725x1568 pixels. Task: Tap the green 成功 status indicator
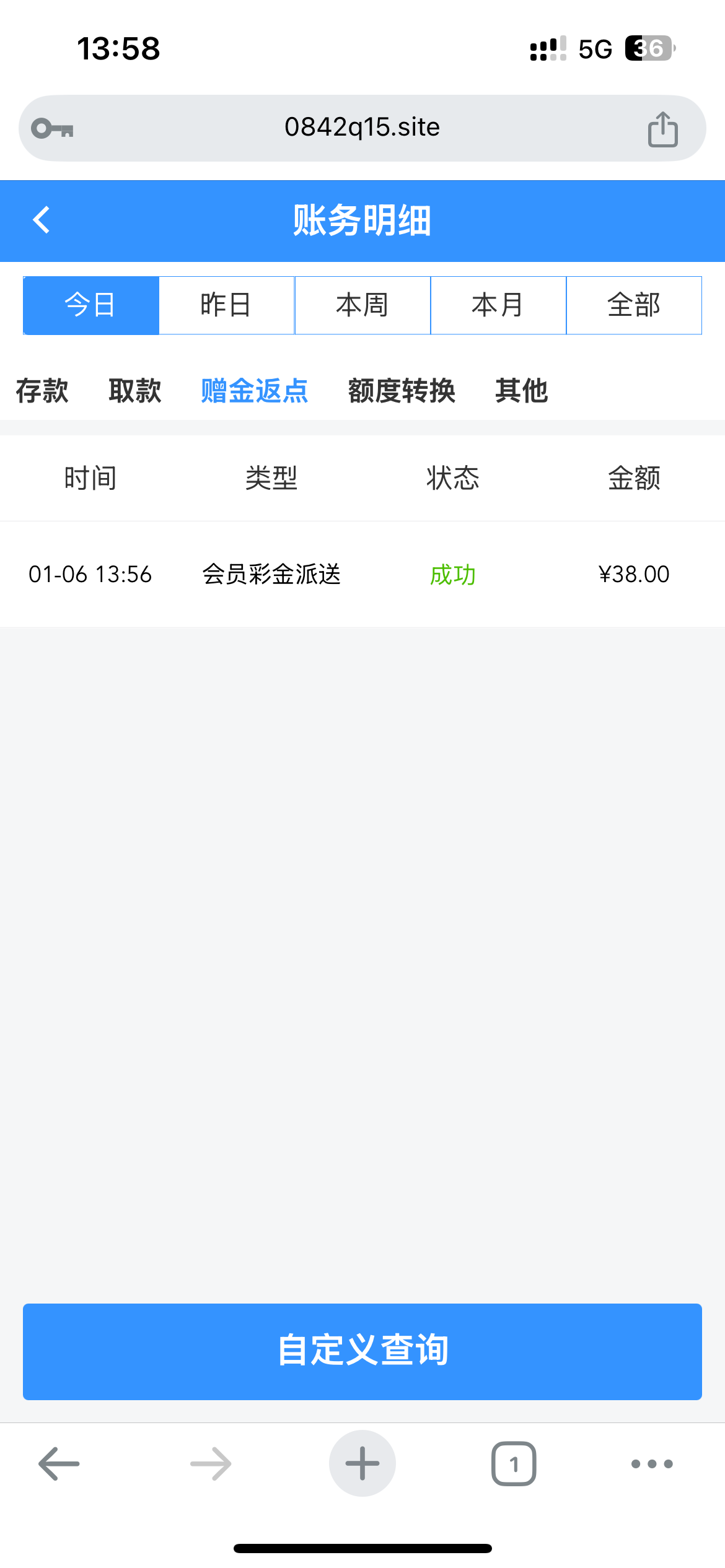(x=453, y=575)
